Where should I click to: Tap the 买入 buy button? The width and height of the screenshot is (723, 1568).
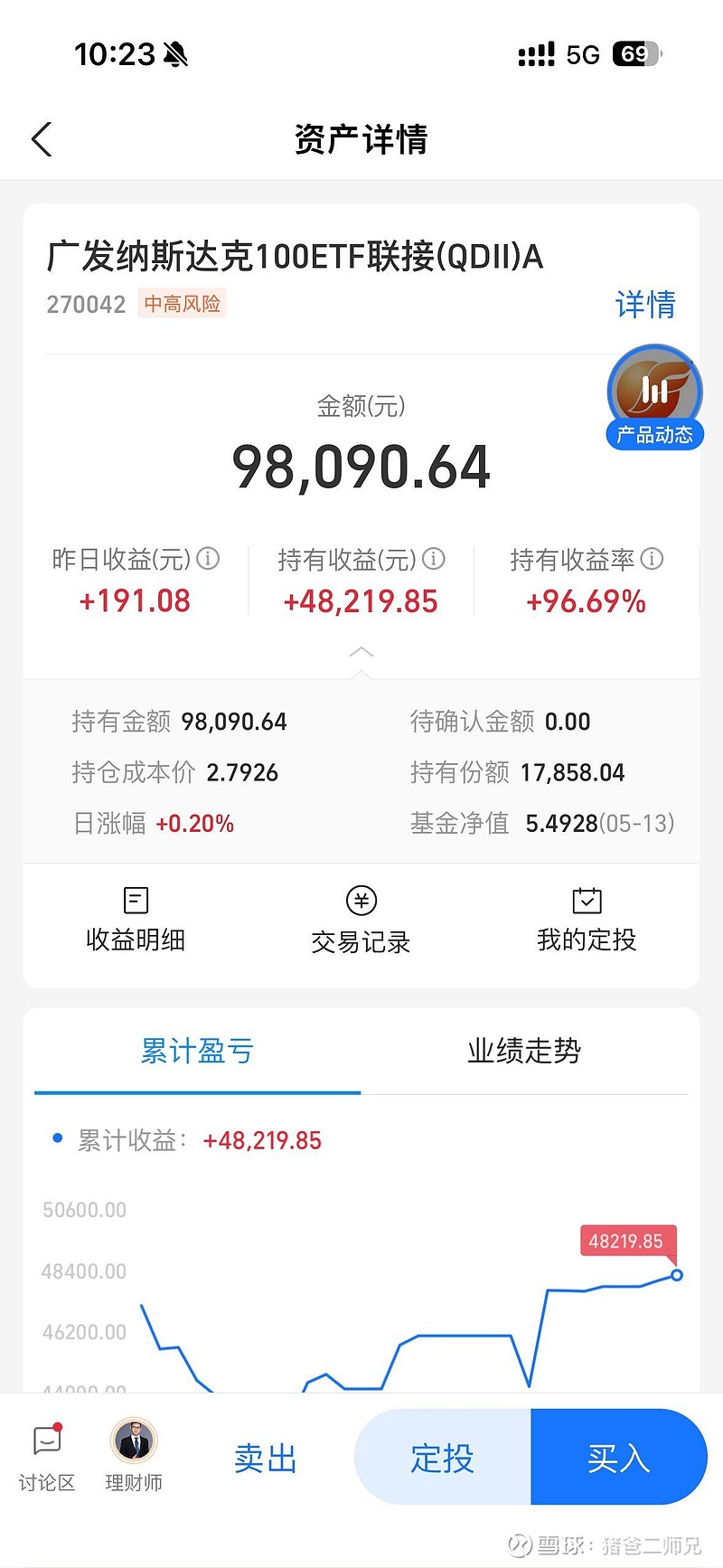click(x=619, y=1458)
